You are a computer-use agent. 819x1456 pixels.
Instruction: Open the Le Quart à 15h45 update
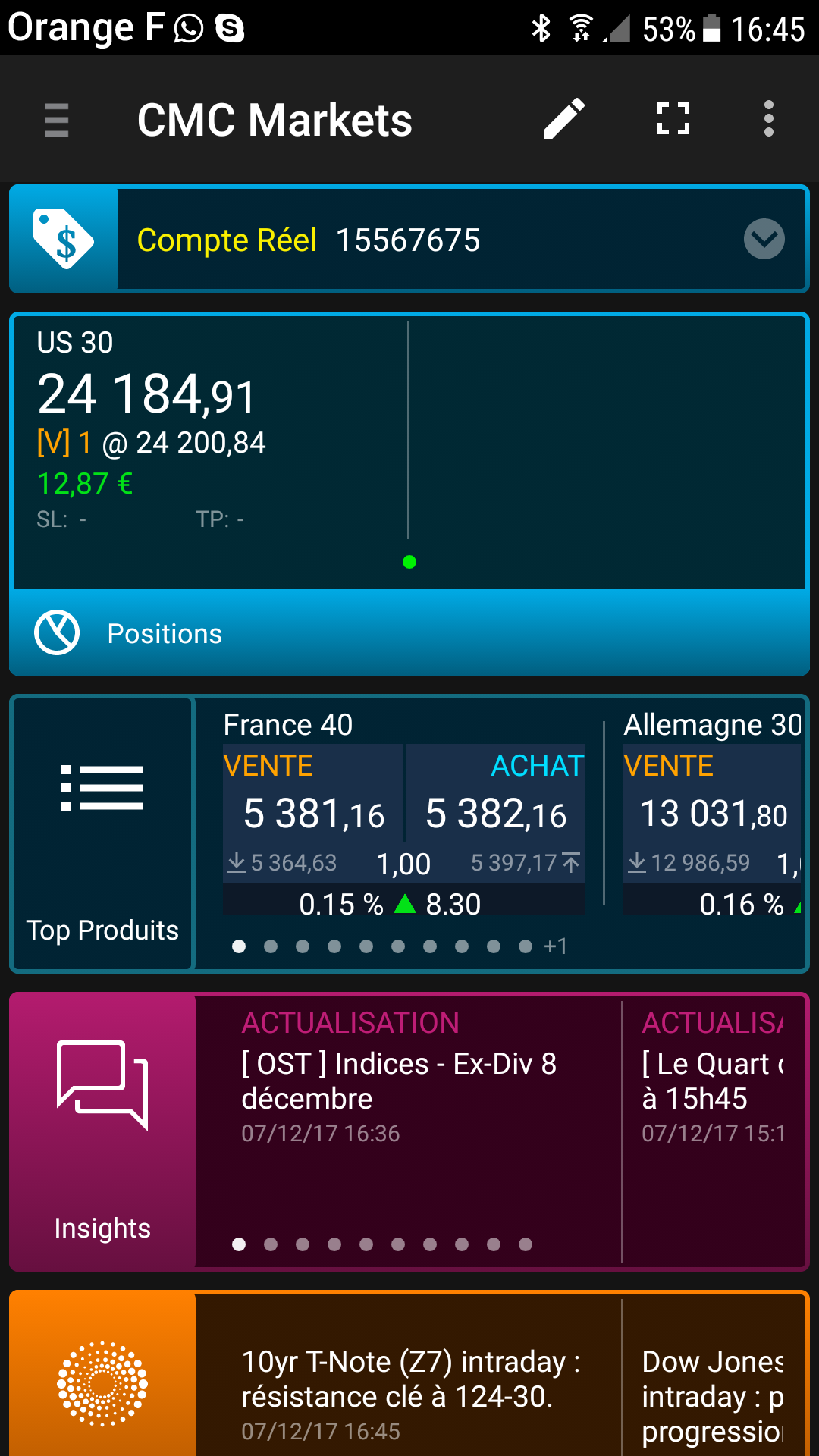pos(713,1081)
